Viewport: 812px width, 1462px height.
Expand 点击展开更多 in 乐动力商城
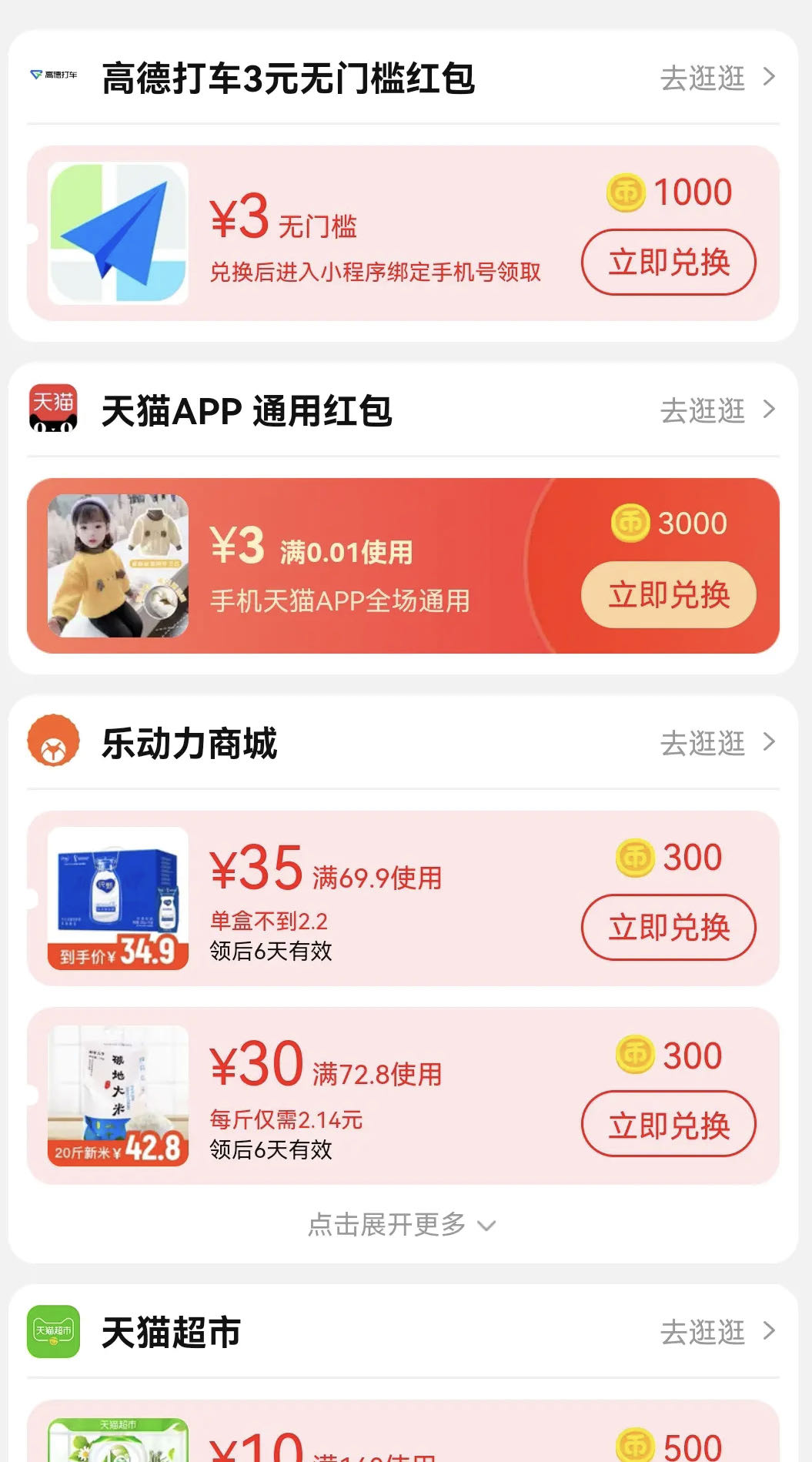pyautogui.click(x=402, y=1224)
